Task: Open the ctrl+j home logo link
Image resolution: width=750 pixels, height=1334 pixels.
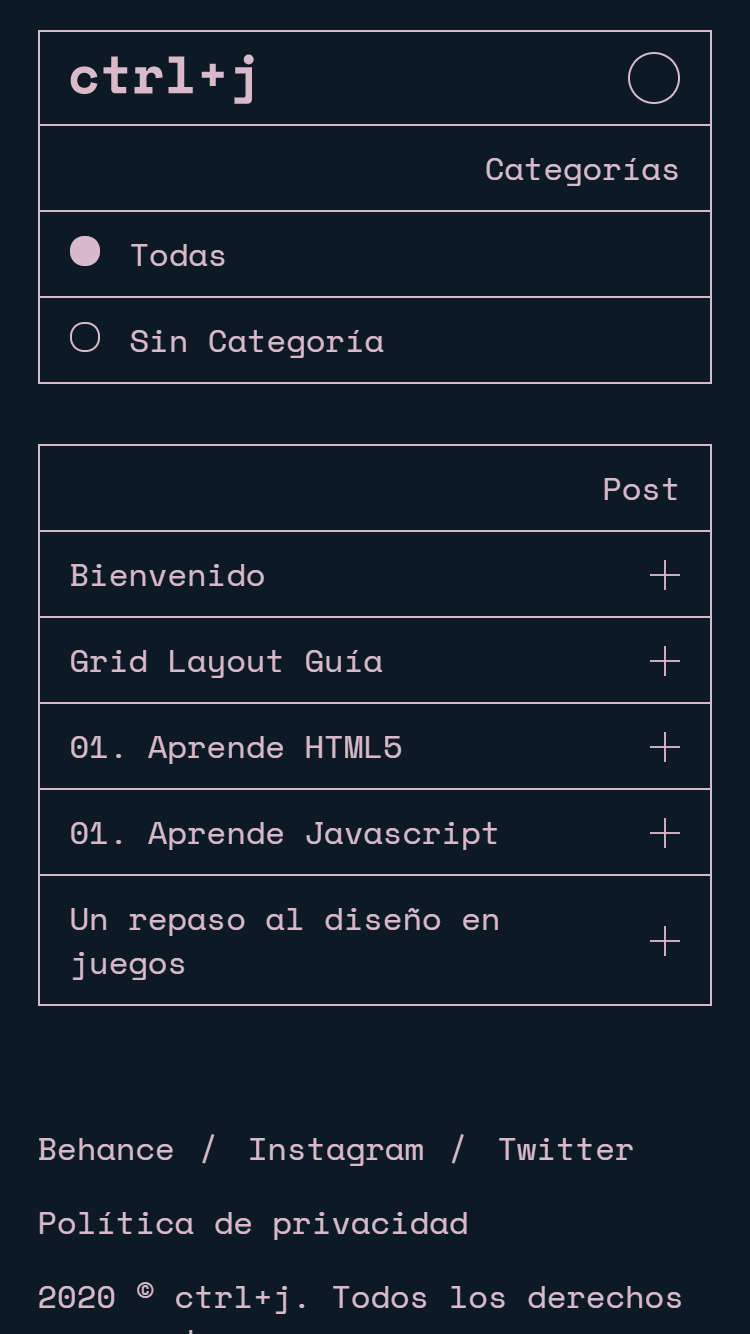Action: tap(164, 77)
